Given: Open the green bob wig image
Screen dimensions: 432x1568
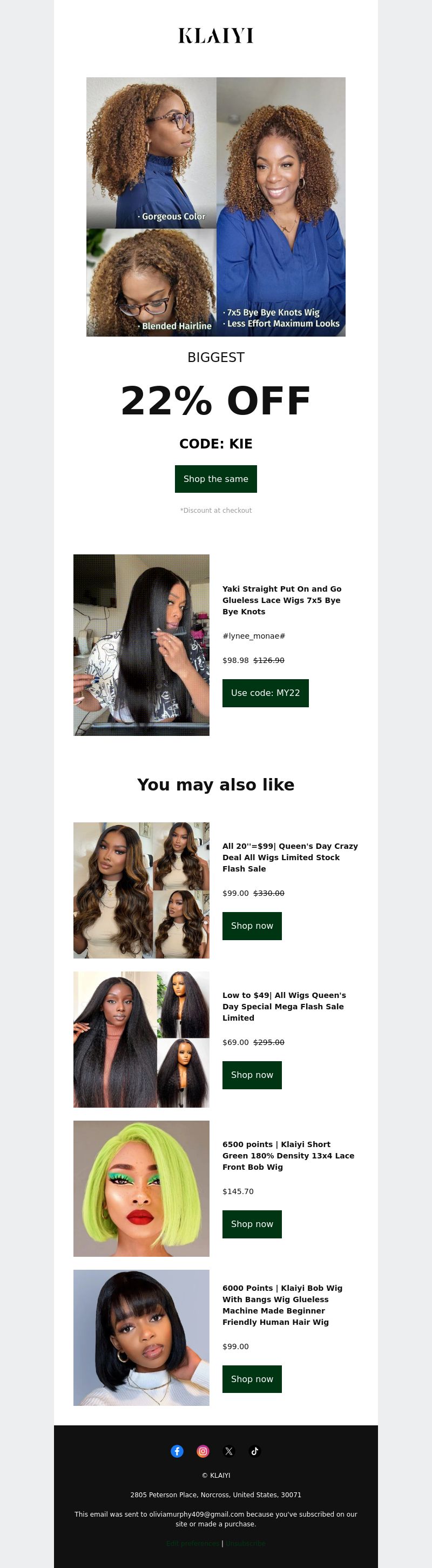Looking at the screenshot, I should click(x=141, y=1188).
